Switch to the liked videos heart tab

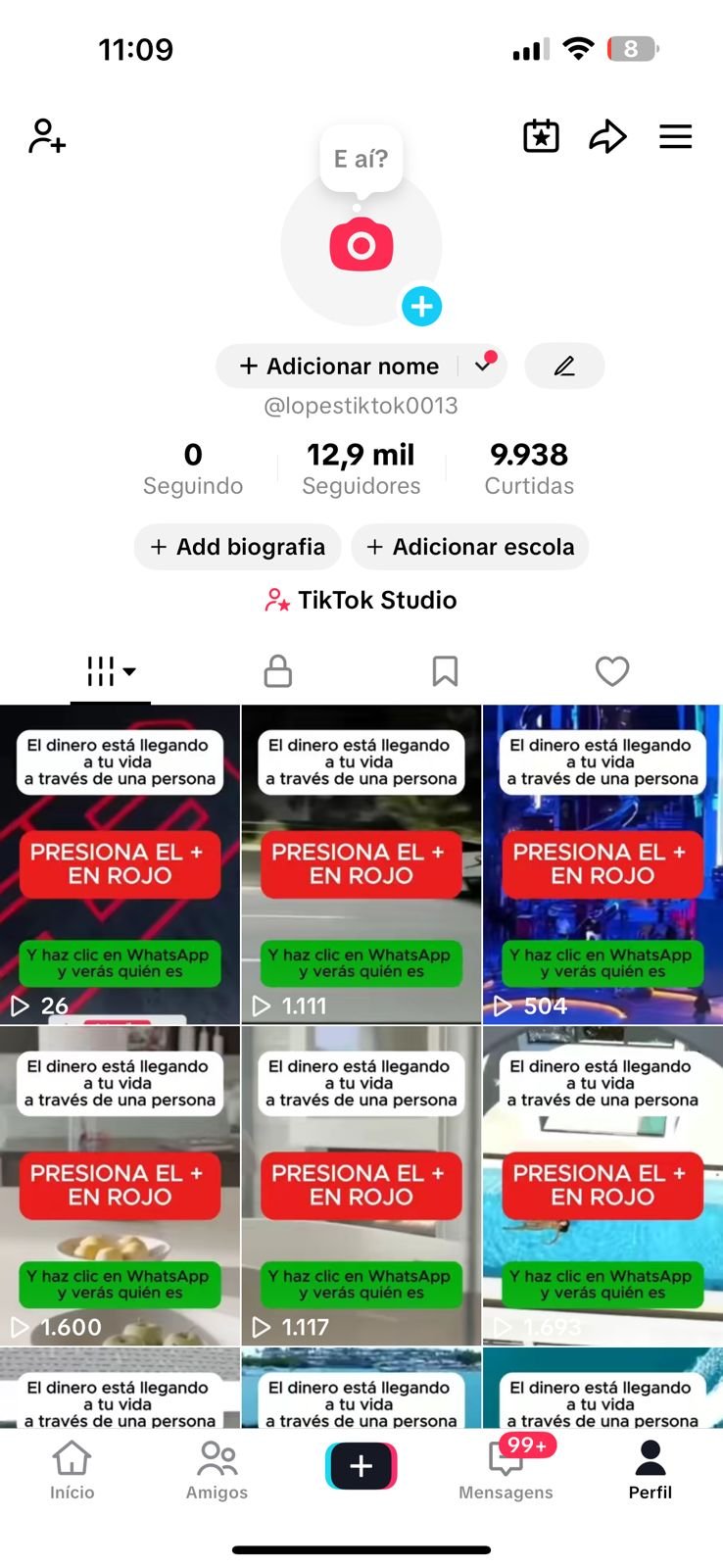tap(612, 671)
